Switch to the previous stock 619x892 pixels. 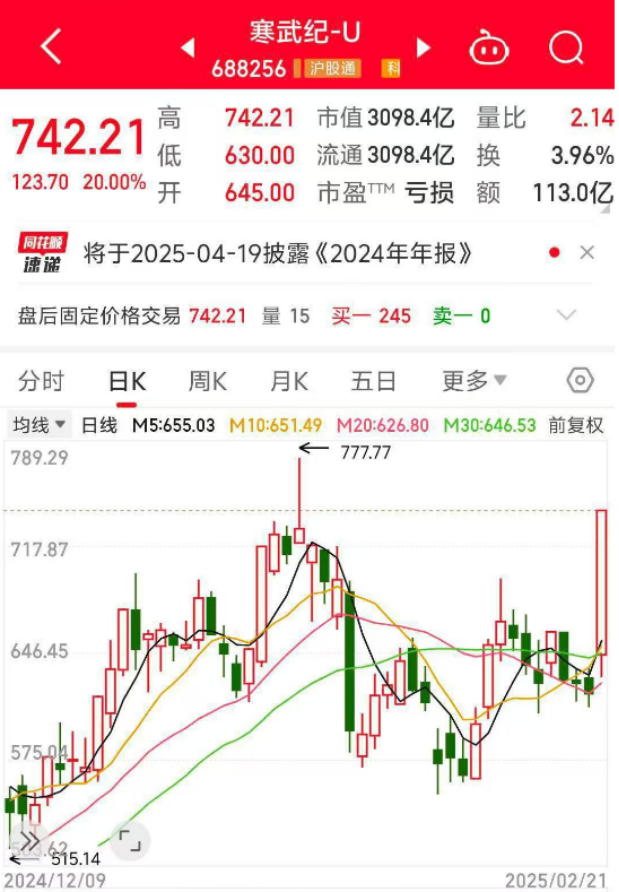coord(187,47)
